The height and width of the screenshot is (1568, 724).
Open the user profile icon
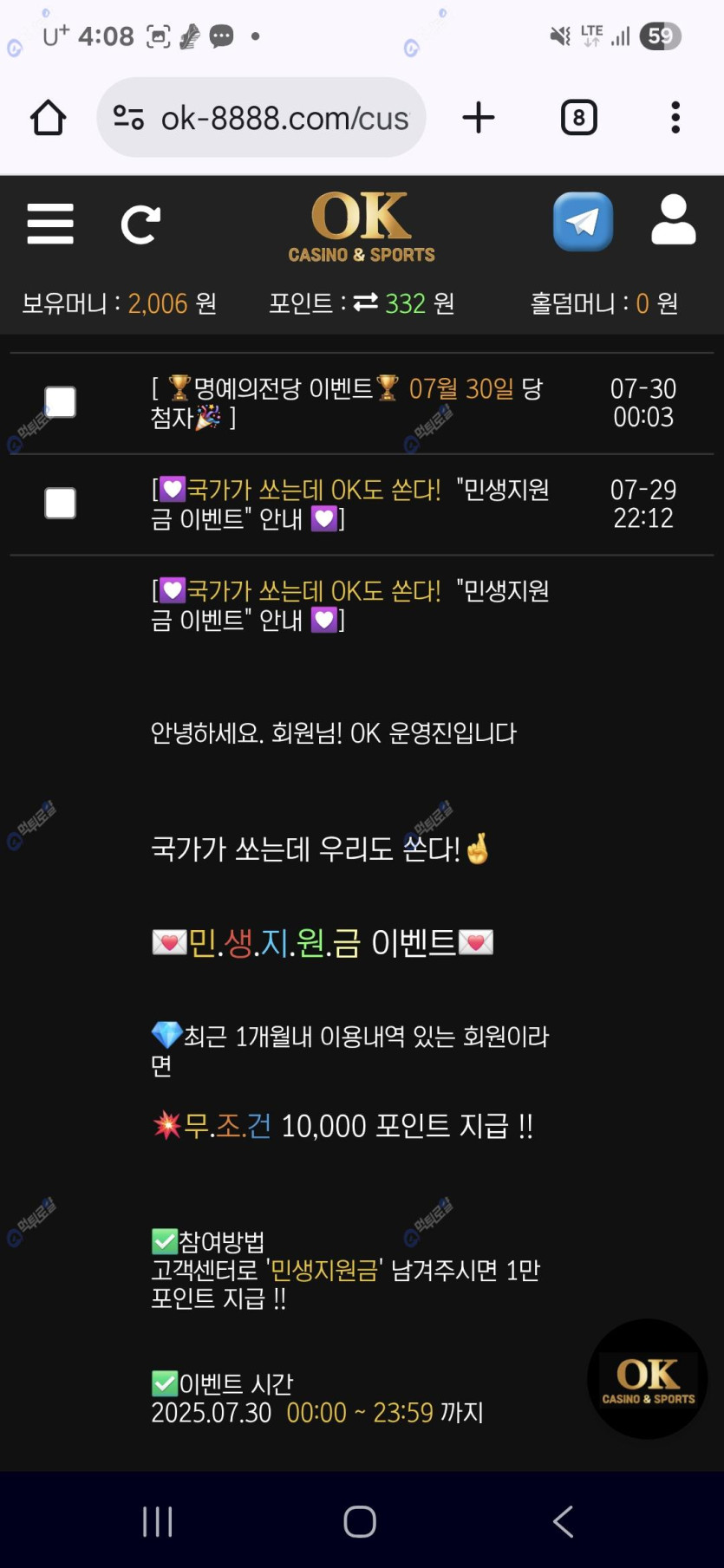(x=673, y=220)
